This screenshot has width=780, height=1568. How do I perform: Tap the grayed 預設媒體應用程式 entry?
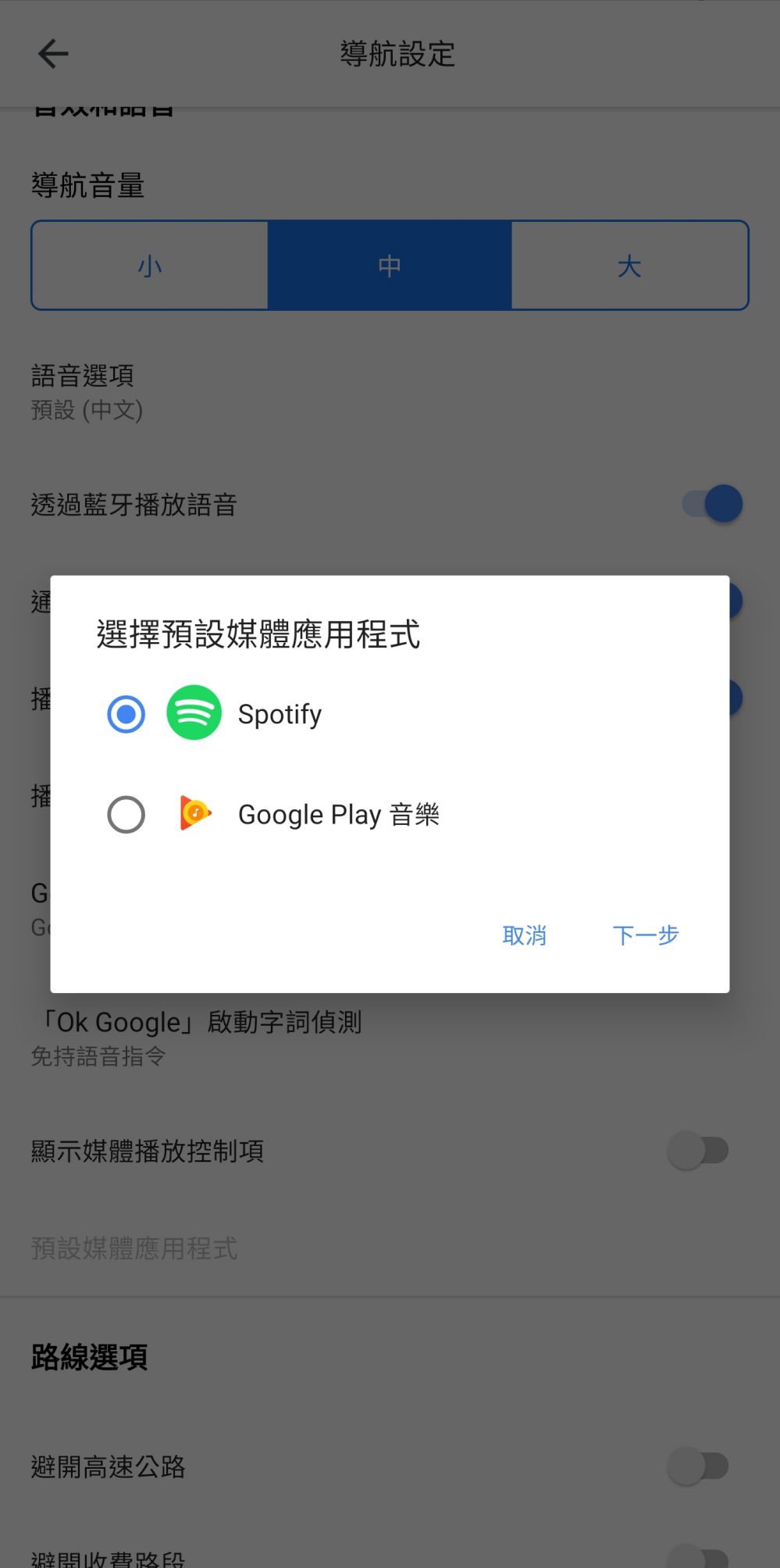[134, 1248]
